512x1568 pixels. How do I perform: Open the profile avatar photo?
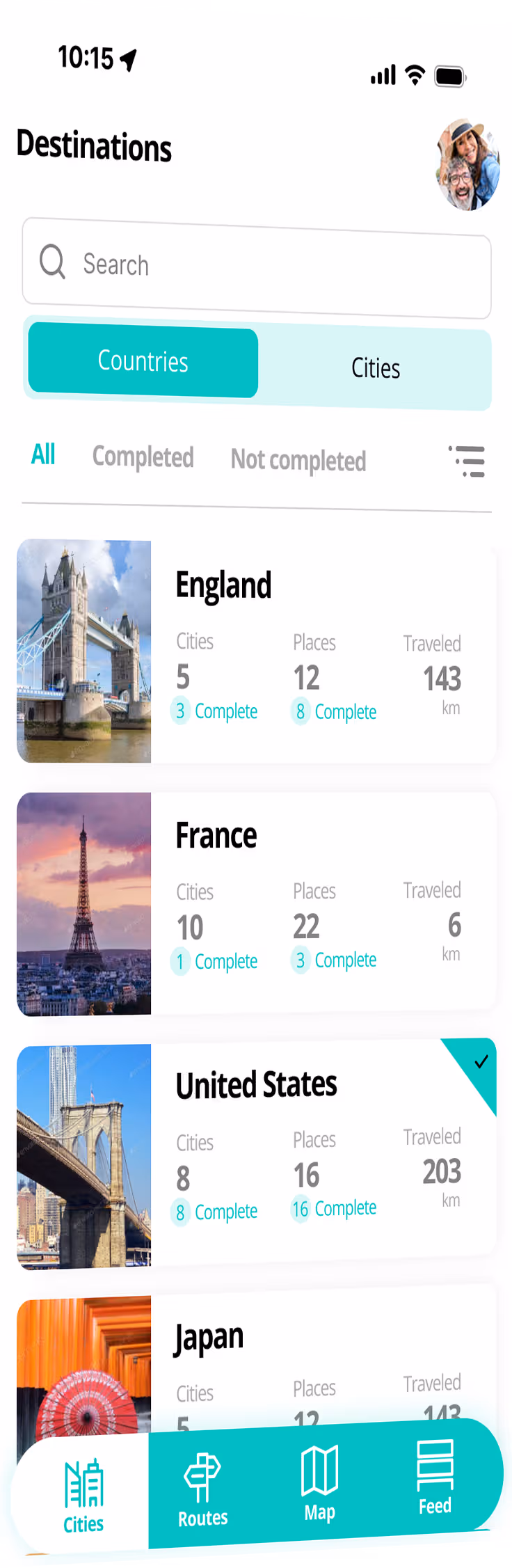point(467,165)
